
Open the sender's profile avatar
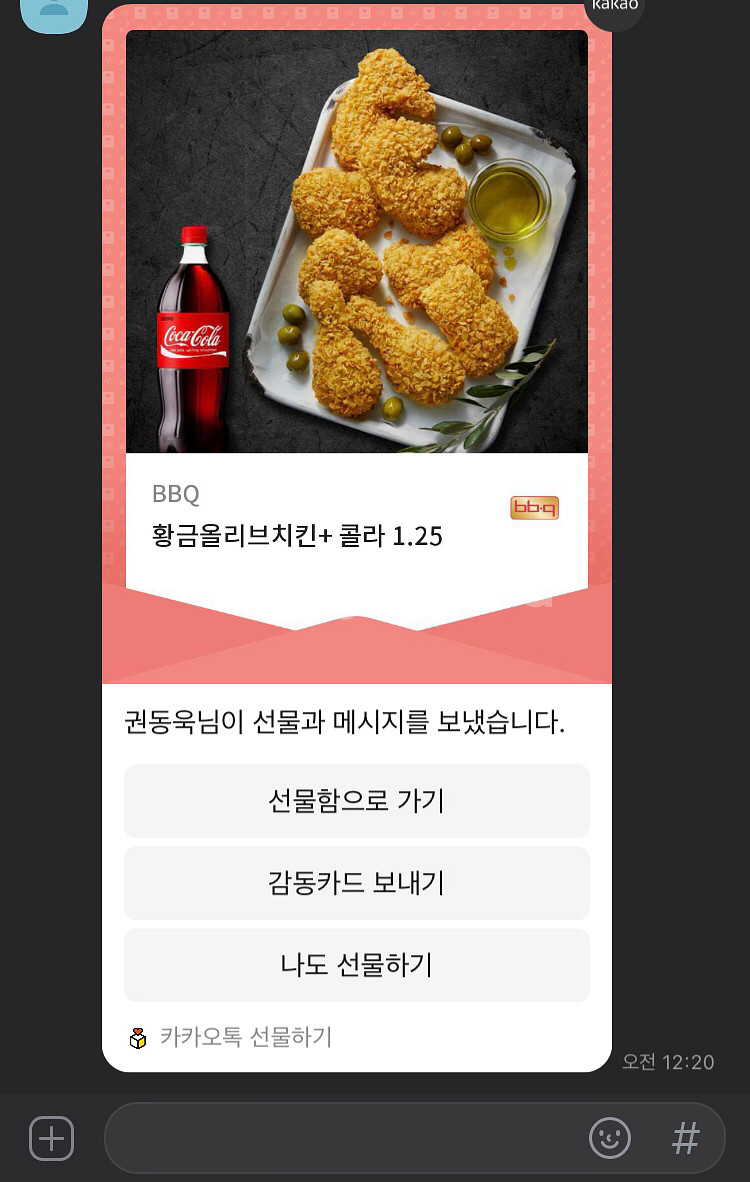(54, 14)
